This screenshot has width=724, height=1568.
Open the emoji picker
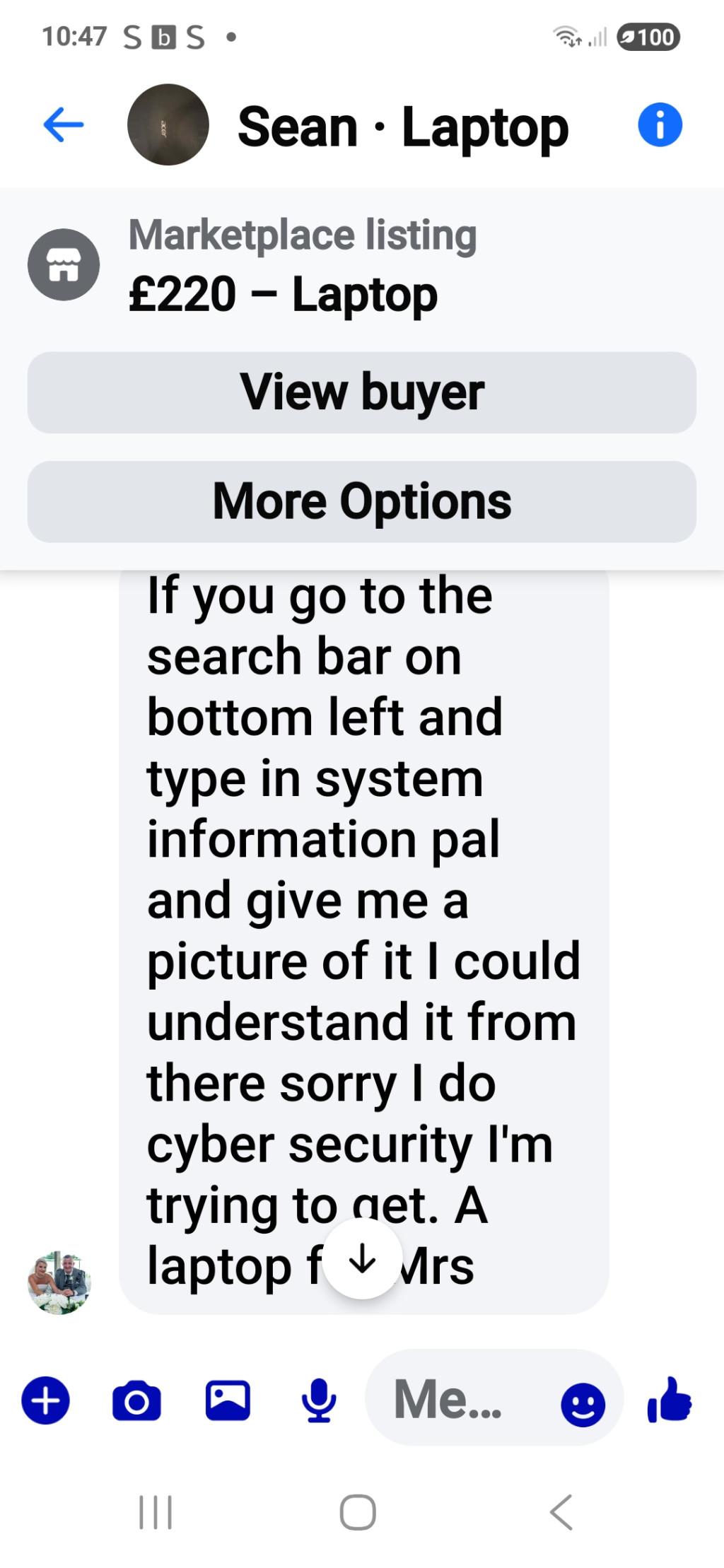pos(583,1403)
